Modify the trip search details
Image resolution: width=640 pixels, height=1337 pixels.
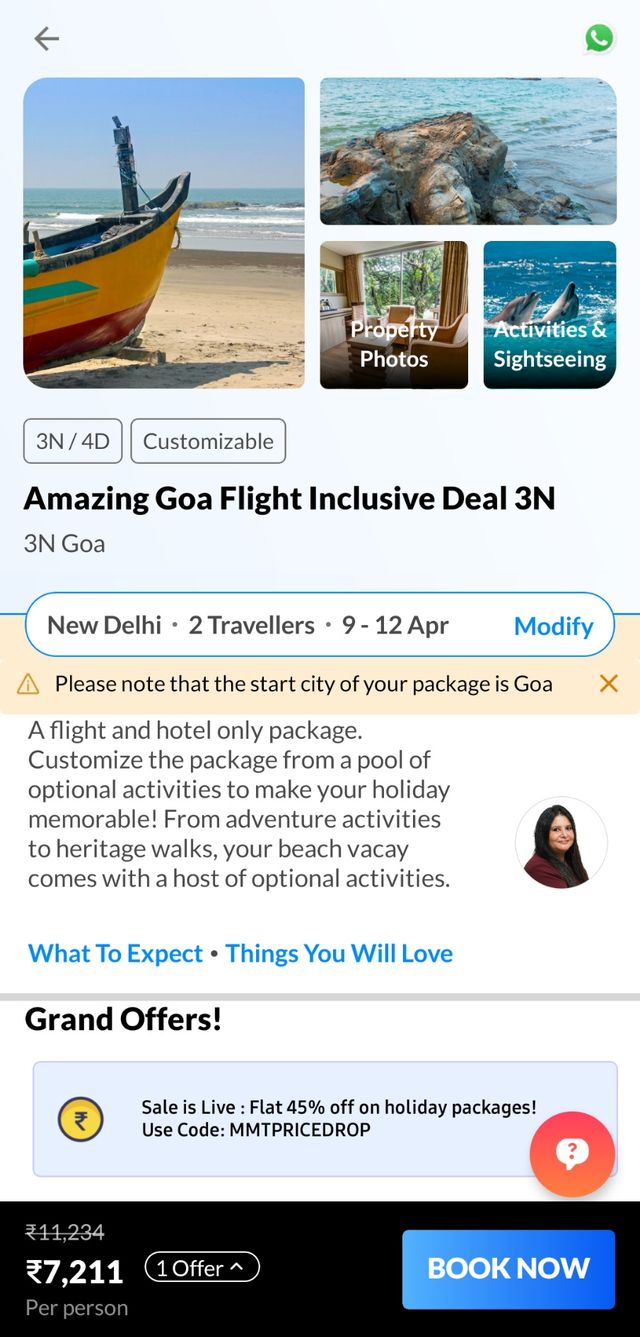[553, 626]
